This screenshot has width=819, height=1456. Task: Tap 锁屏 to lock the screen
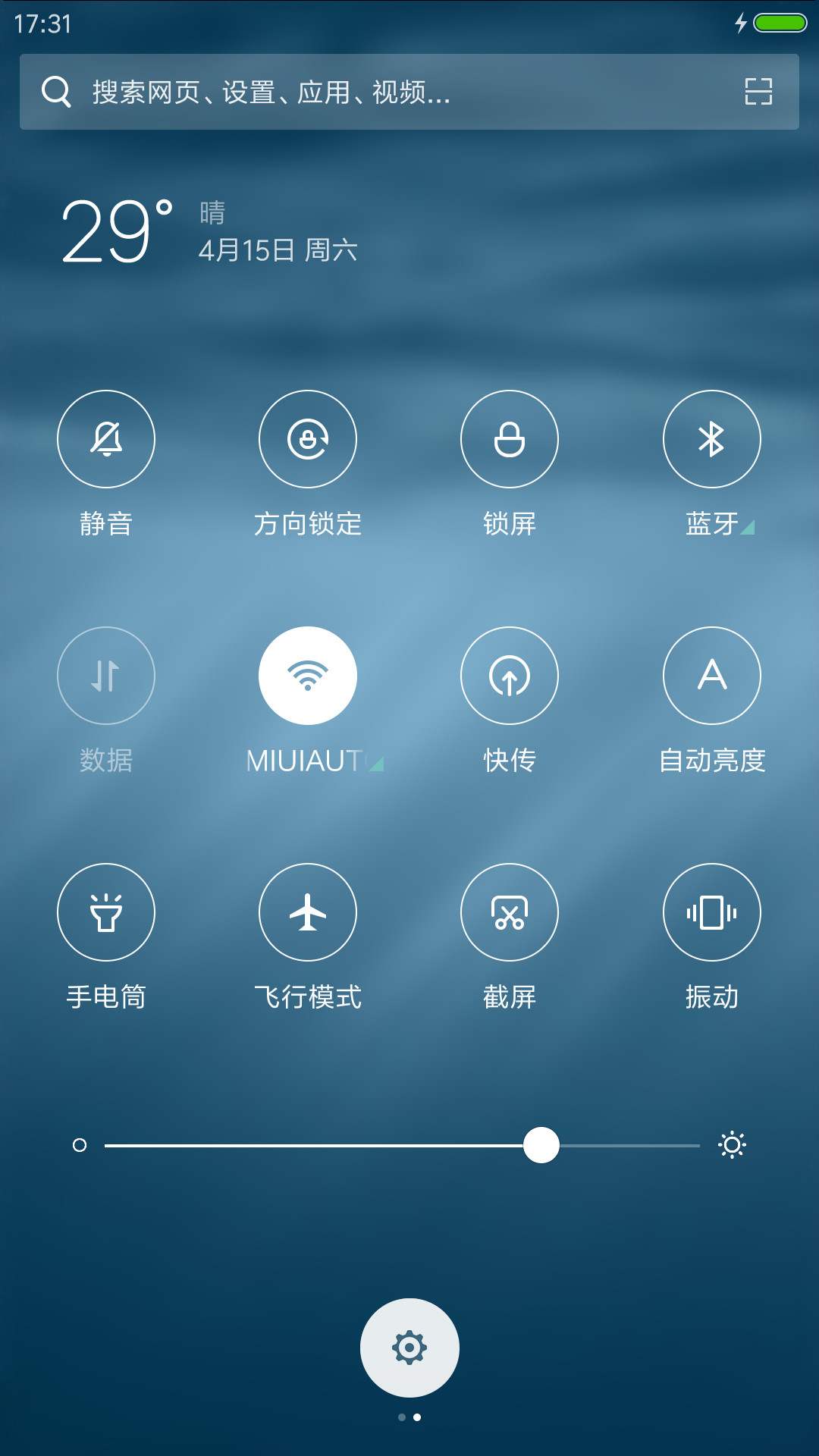click(x=510, y=439)
